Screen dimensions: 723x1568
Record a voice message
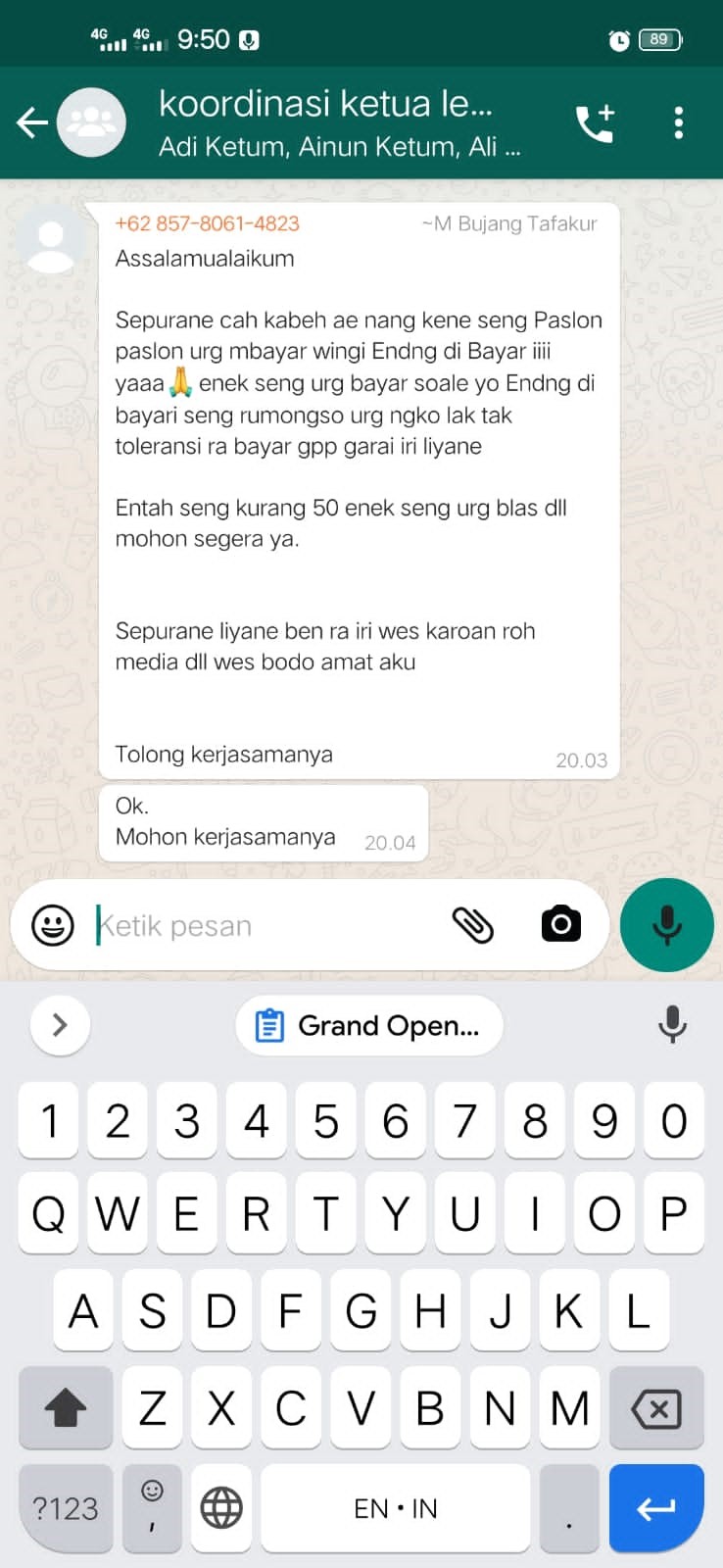[x=666, y=925]
